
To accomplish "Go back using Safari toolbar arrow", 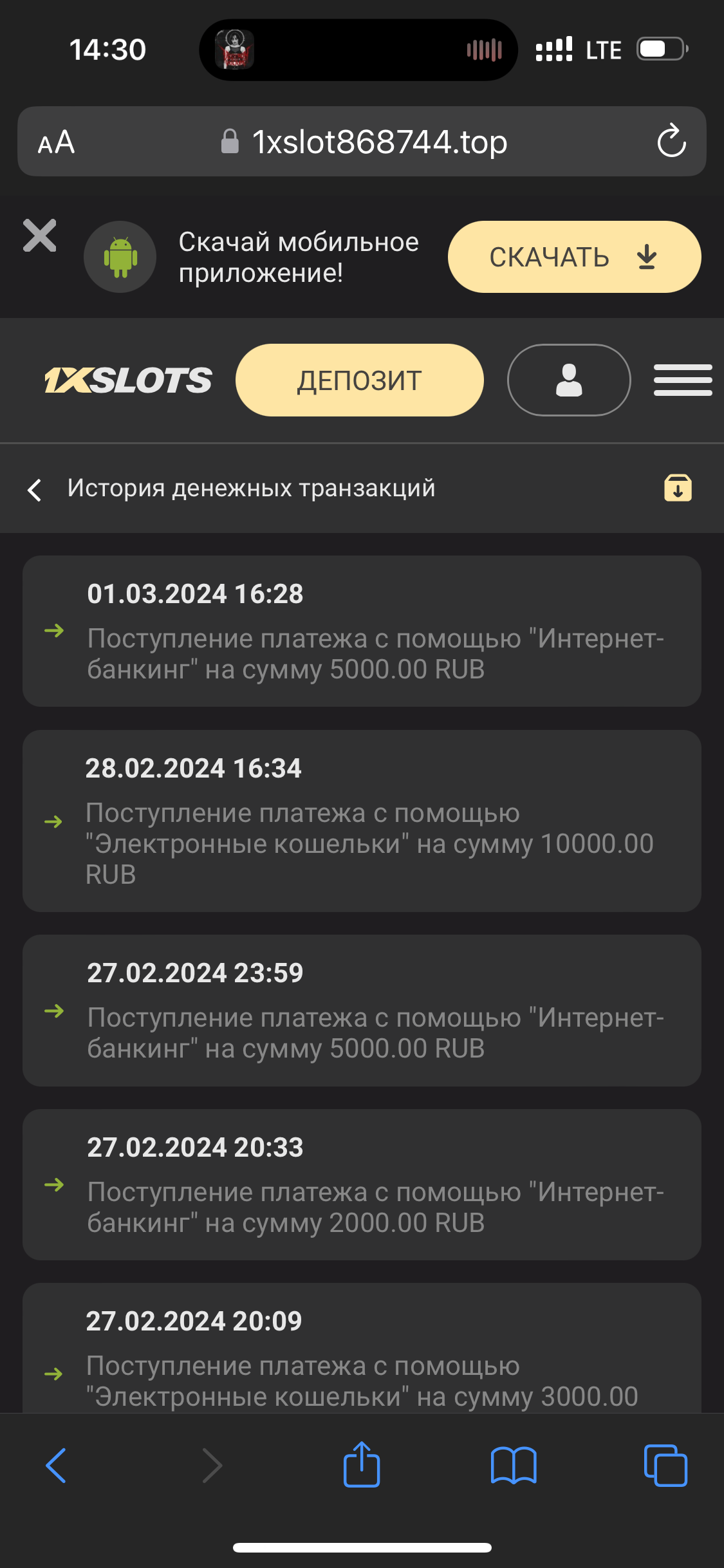I will tap(57, 1466).
